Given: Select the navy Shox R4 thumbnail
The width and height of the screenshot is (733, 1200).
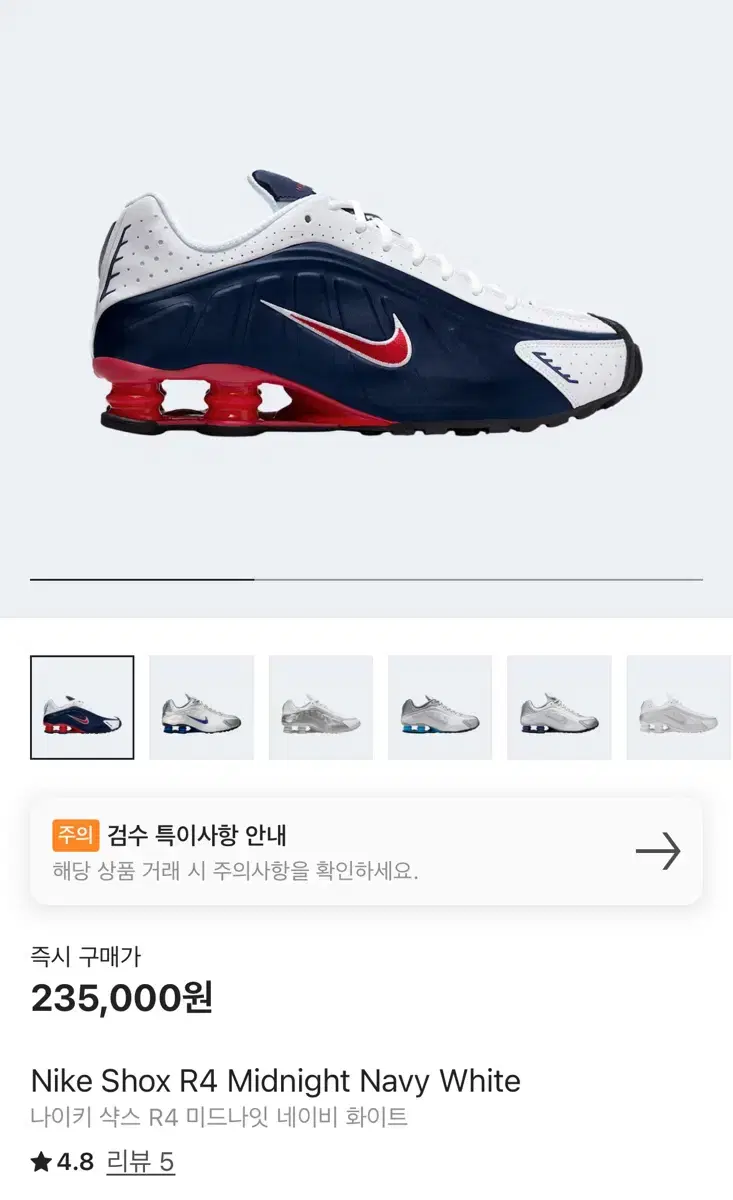Looking at the screenshot, I should [x=83, y=708].
